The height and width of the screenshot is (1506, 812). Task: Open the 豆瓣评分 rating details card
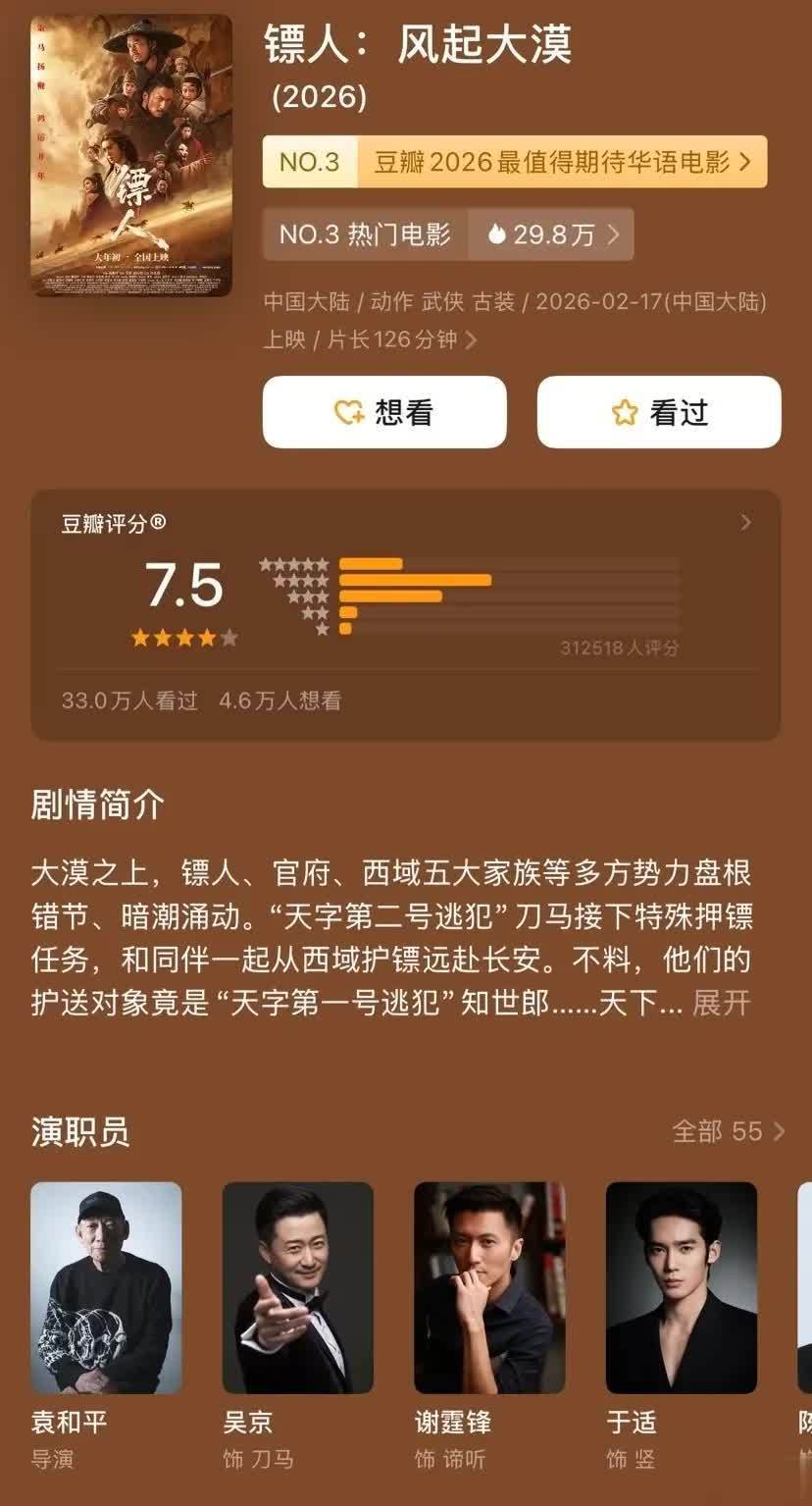406,615
